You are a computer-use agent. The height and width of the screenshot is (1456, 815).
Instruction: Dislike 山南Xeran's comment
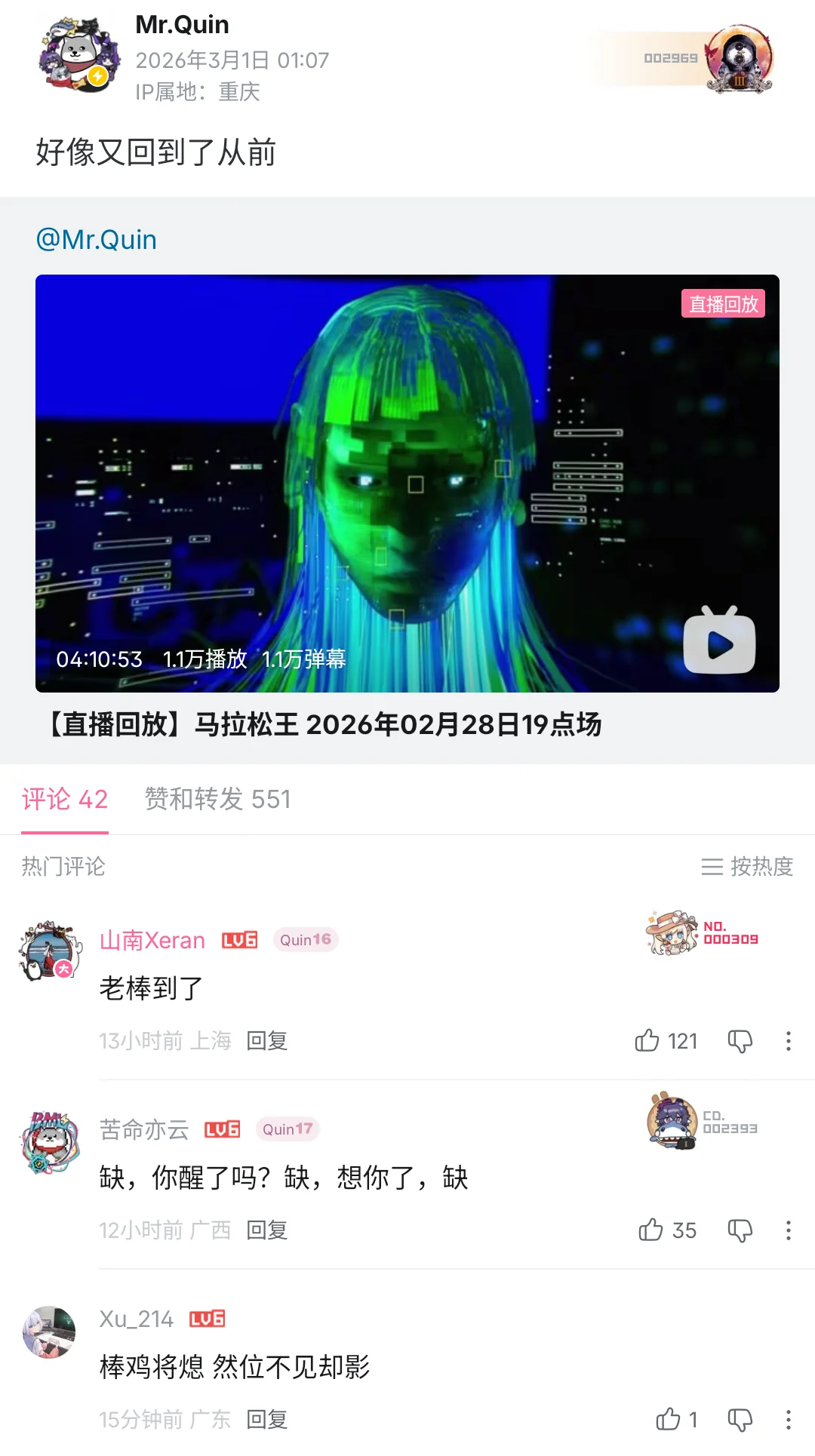740,1041
